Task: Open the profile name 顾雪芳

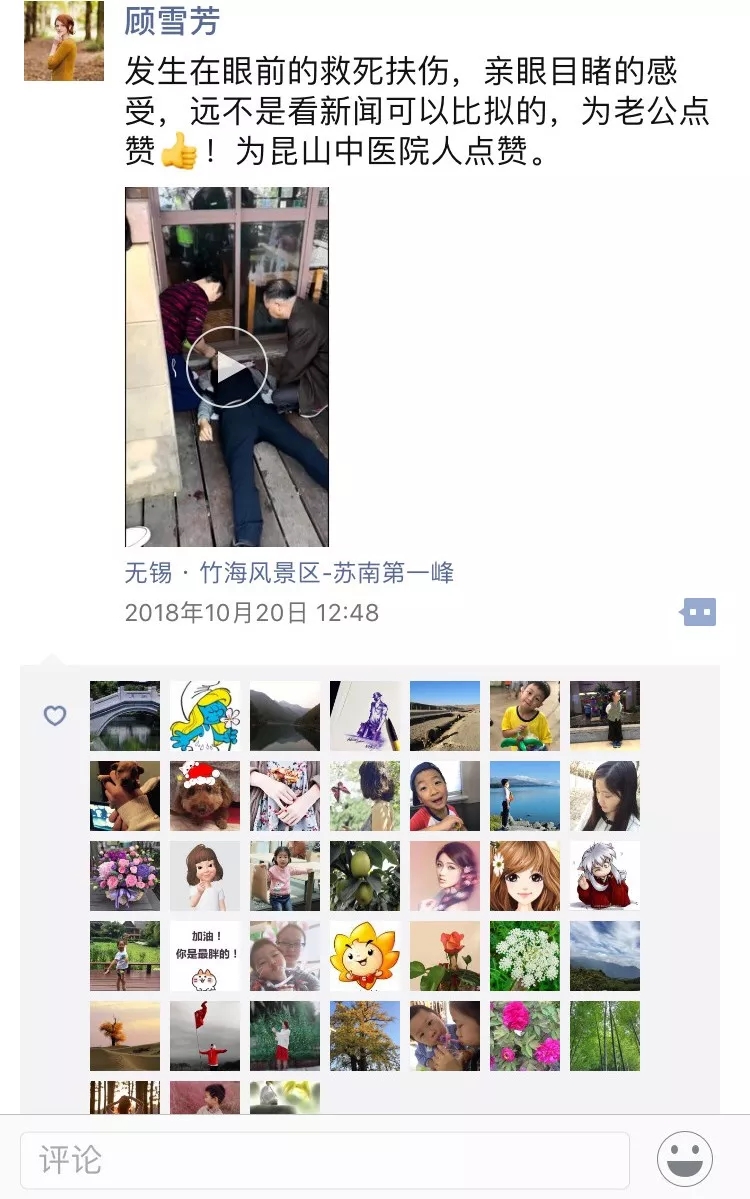Action: (172, 20)
